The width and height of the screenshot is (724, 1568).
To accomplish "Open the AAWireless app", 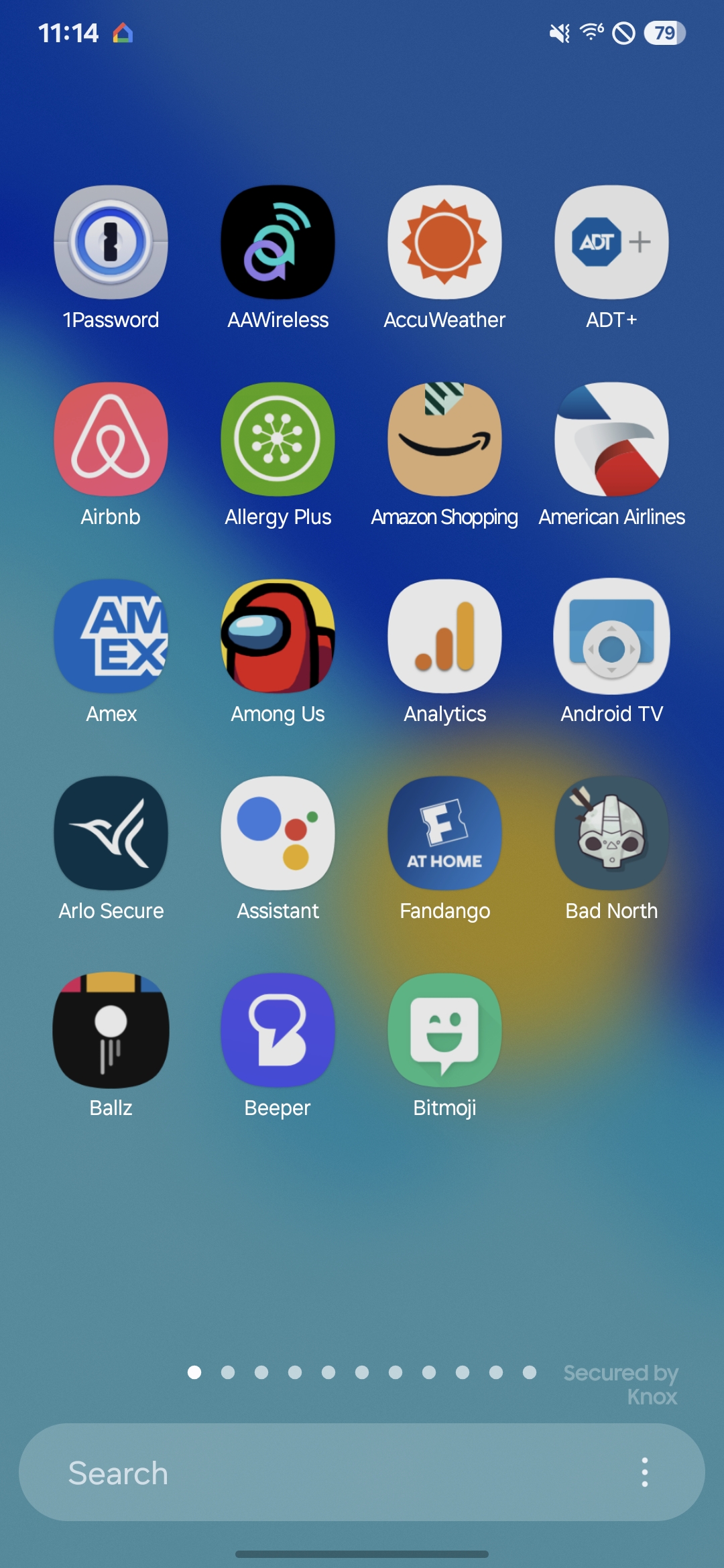I will tap(278, 243).
